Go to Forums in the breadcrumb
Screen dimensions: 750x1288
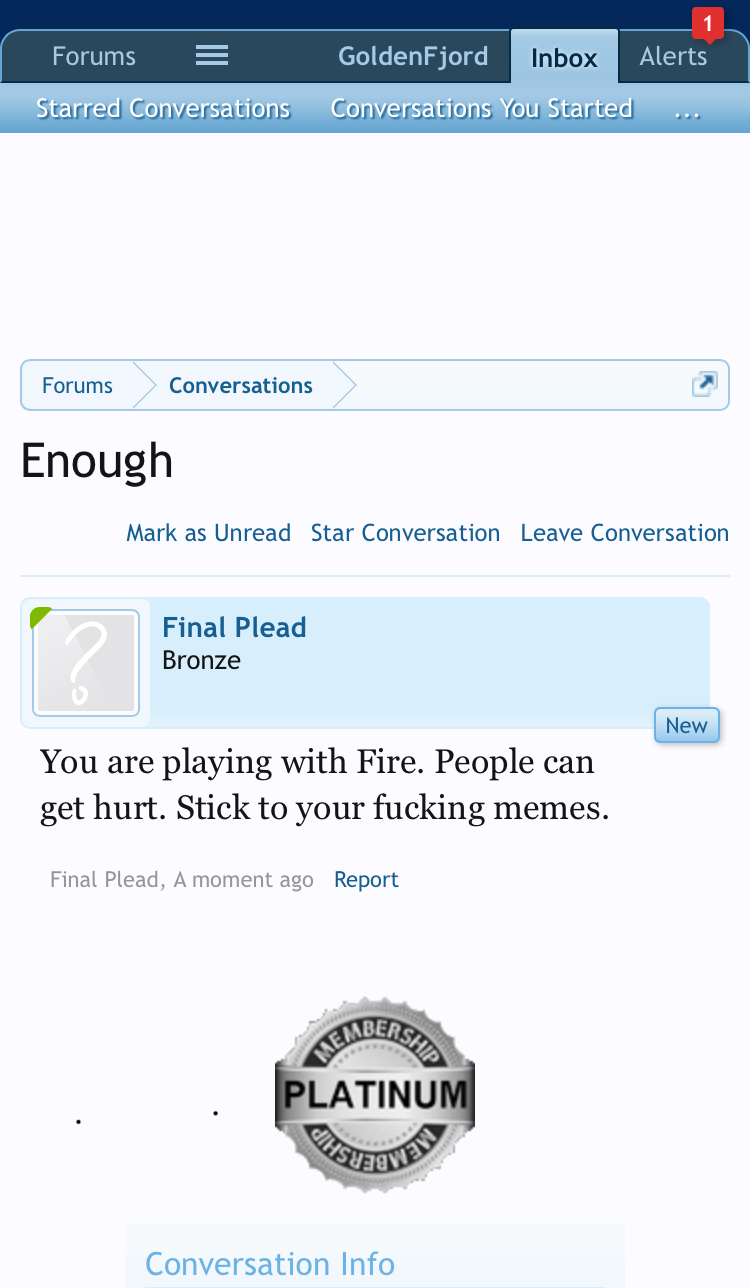[x=77, y=385]
